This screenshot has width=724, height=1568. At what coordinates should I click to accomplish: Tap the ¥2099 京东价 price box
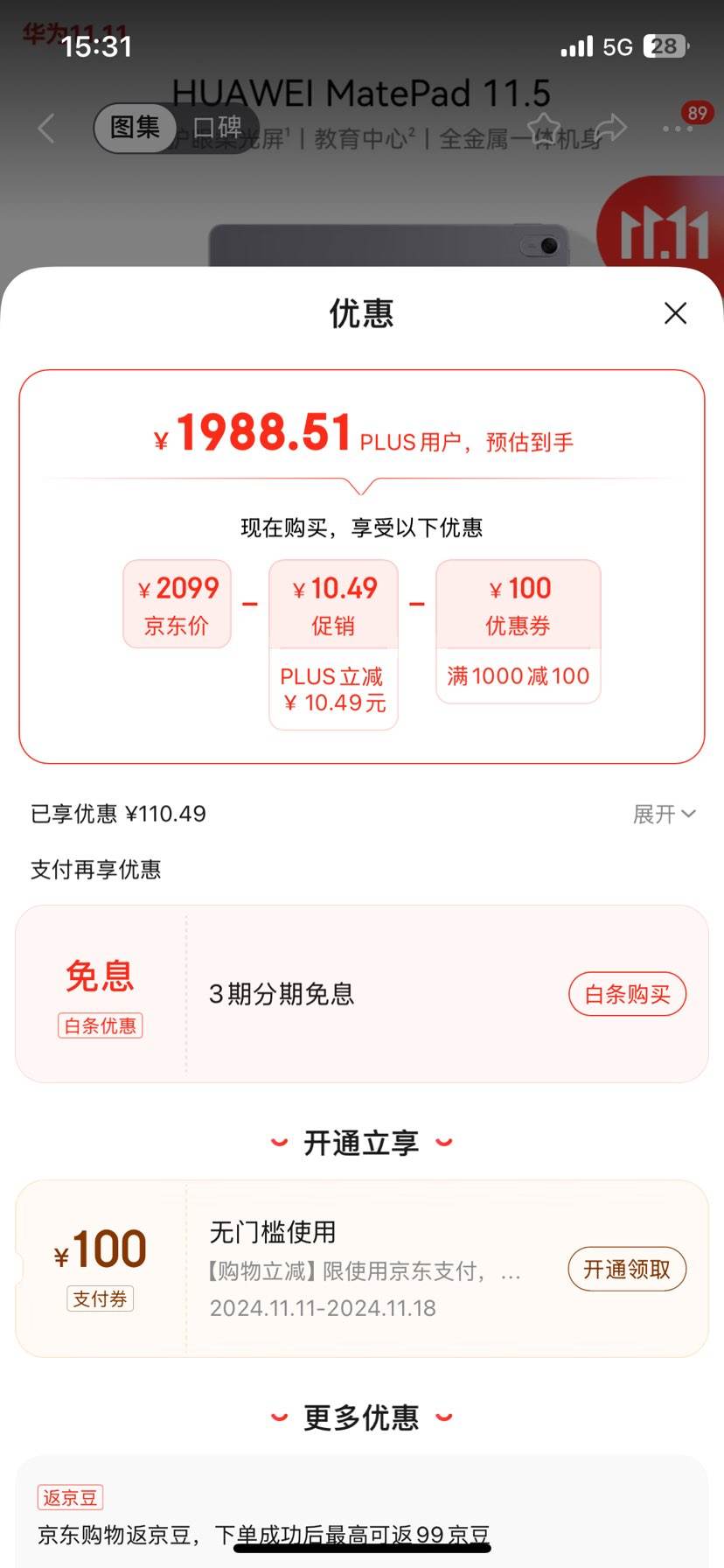point(177,604)
